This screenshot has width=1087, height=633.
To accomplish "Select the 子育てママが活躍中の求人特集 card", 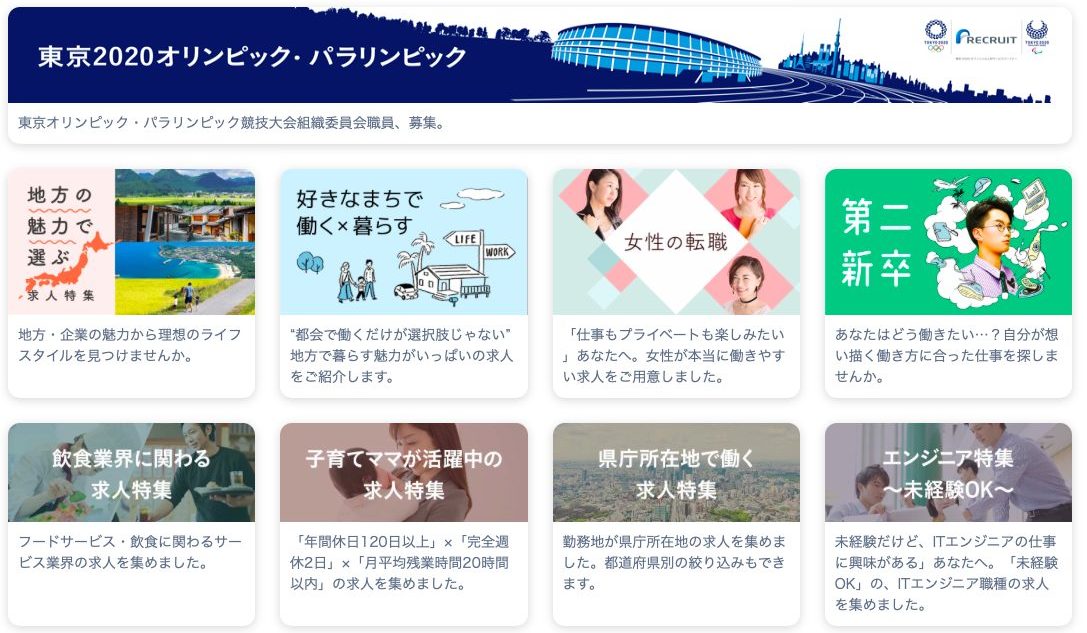I will [x=403, y=473].
